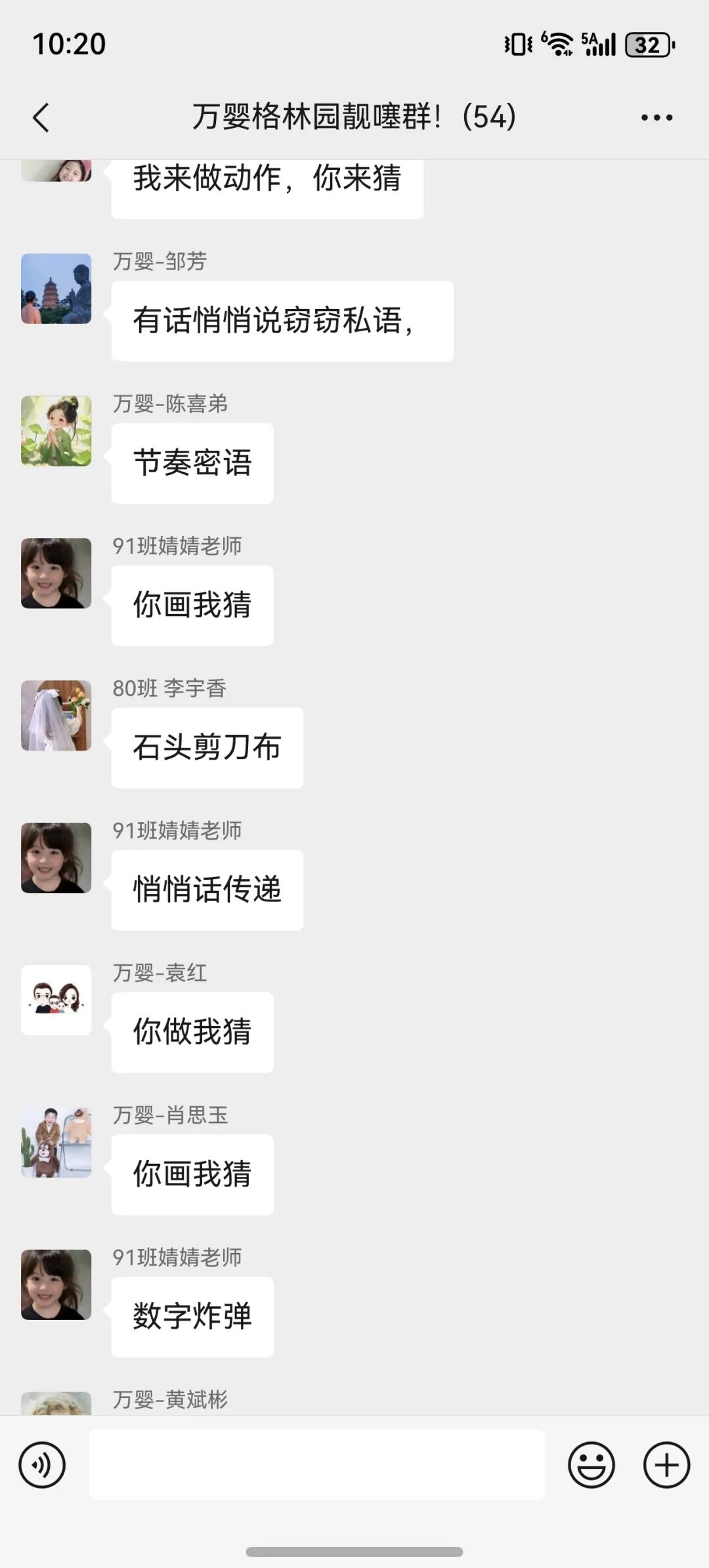Focus the message text field
The width and height of the screenshot is (709, 1568).
[x=316, y=1464]
